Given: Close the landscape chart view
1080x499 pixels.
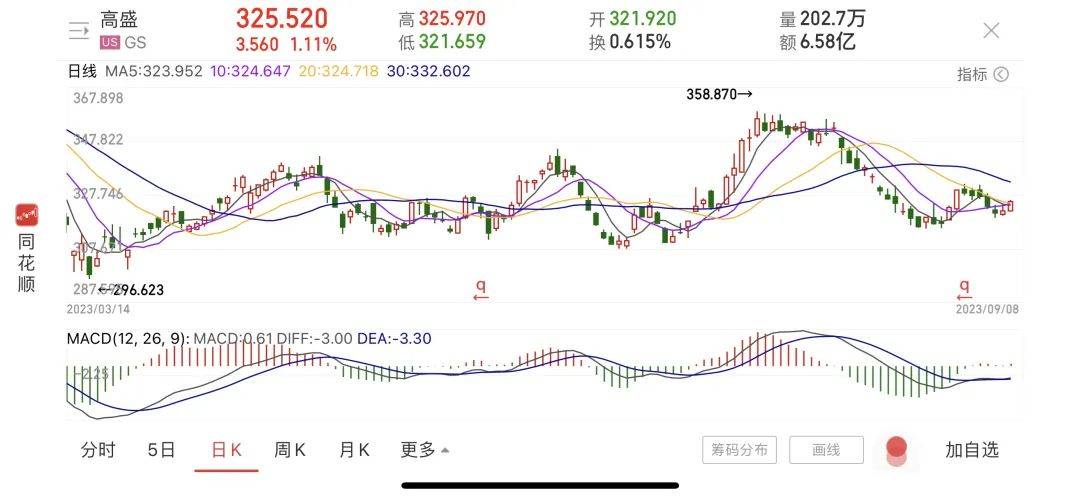Looking at the screenshot, I should [x=991, y=31].
